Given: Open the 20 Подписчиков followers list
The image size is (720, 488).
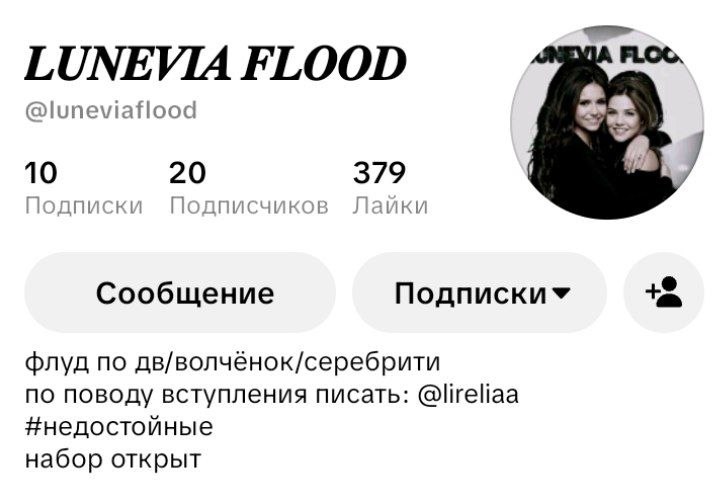Looking at the screenshot, I should coord(248,188).
